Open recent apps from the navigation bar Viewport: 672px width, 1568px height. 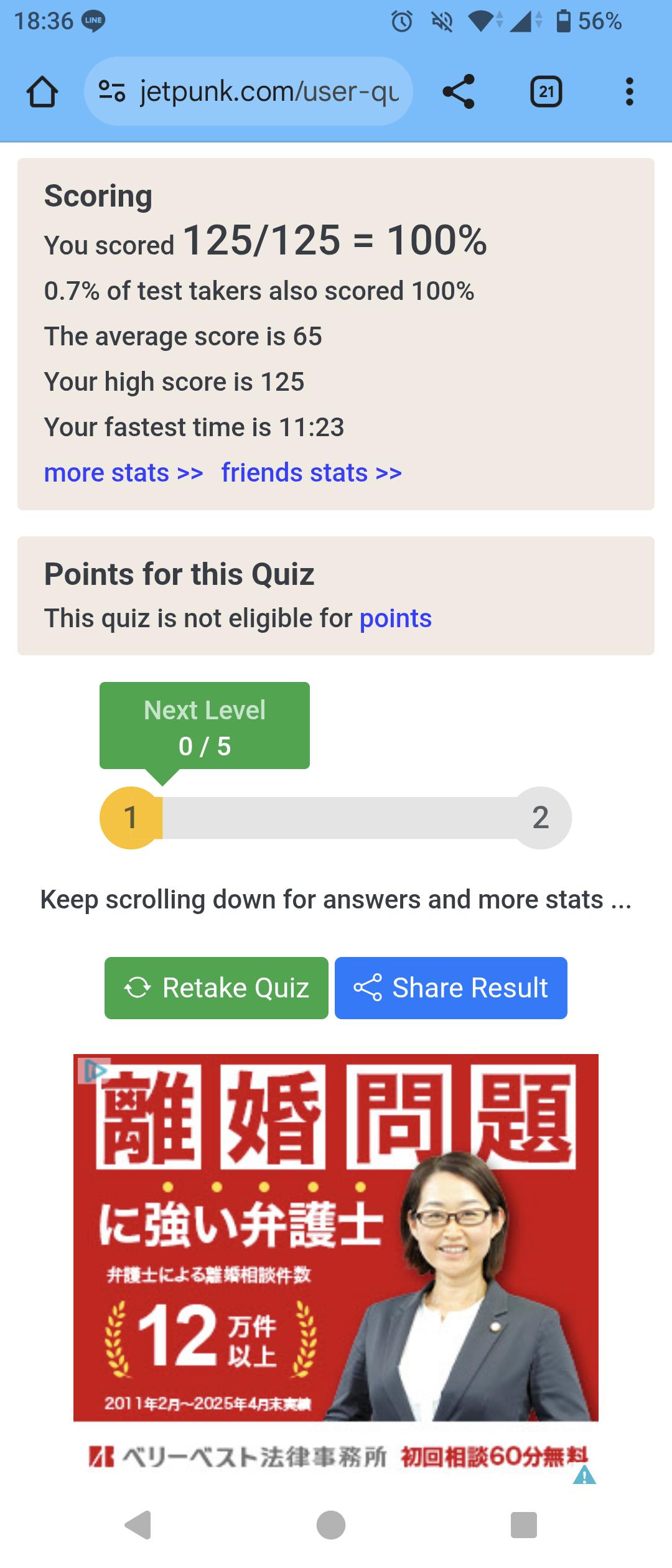[x=523, y=1525]
